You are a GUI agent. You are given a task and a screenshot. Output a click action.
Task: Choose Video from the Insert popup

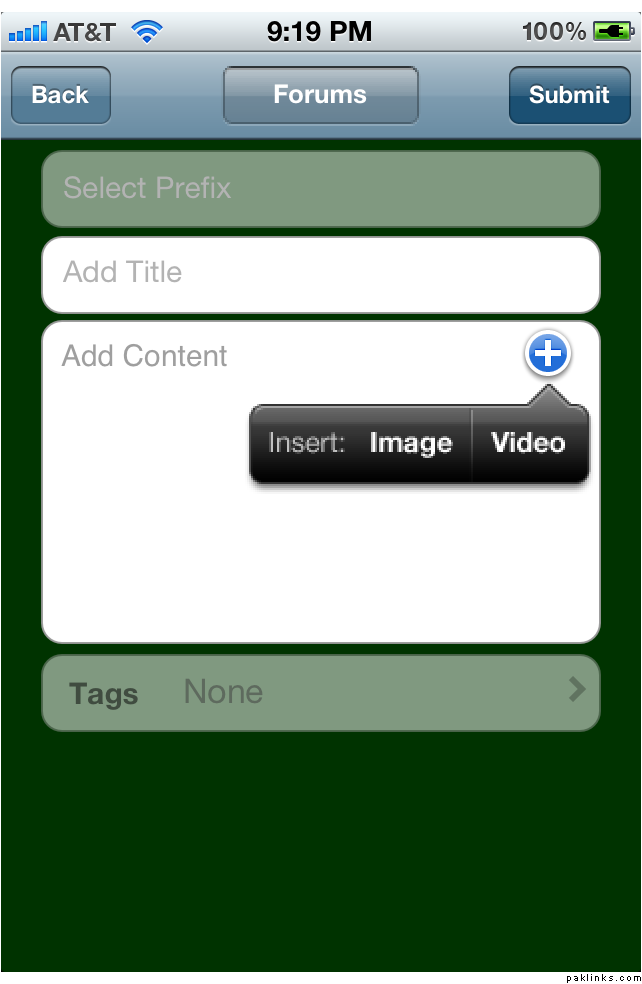click(x=529, y=443)
